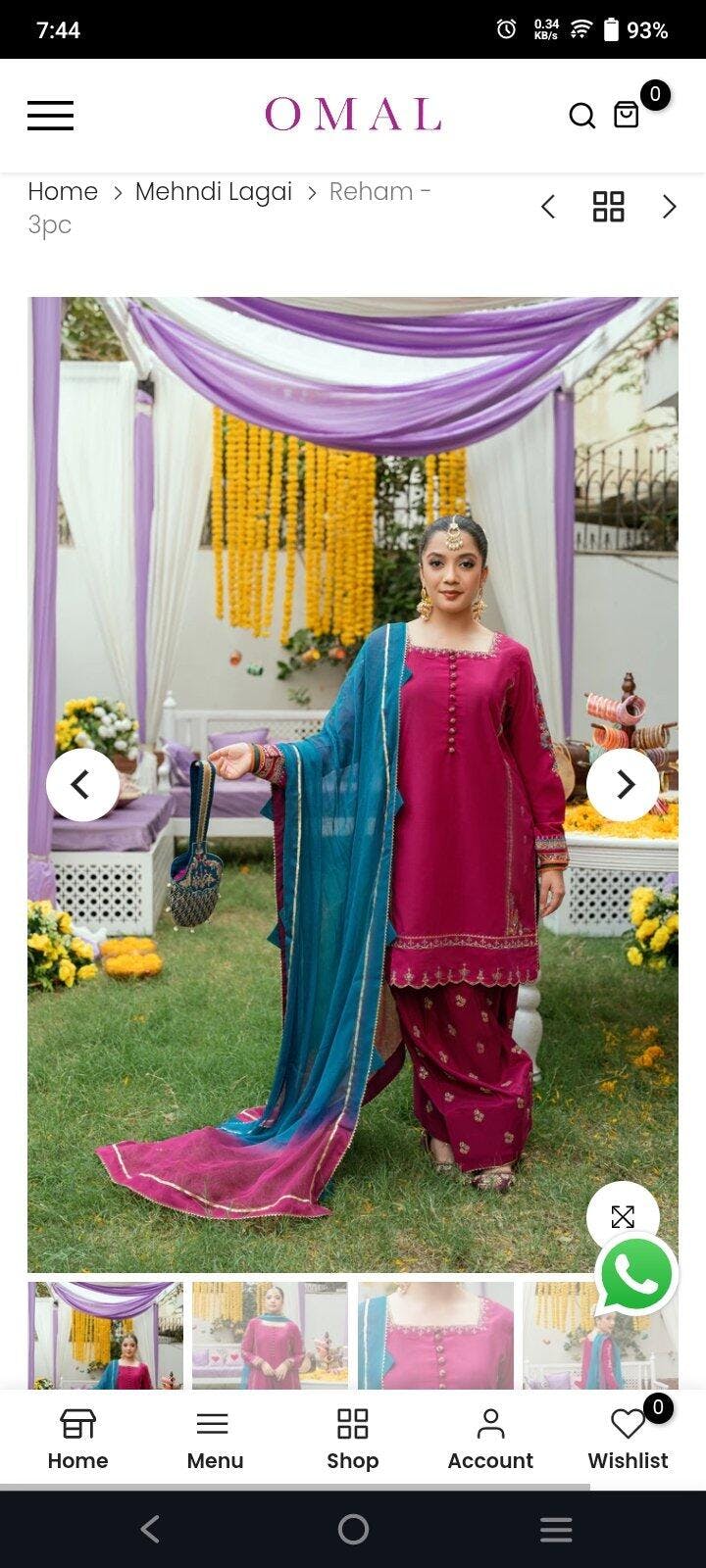Select the neckline close-up thumbnail

point(435,1335)
